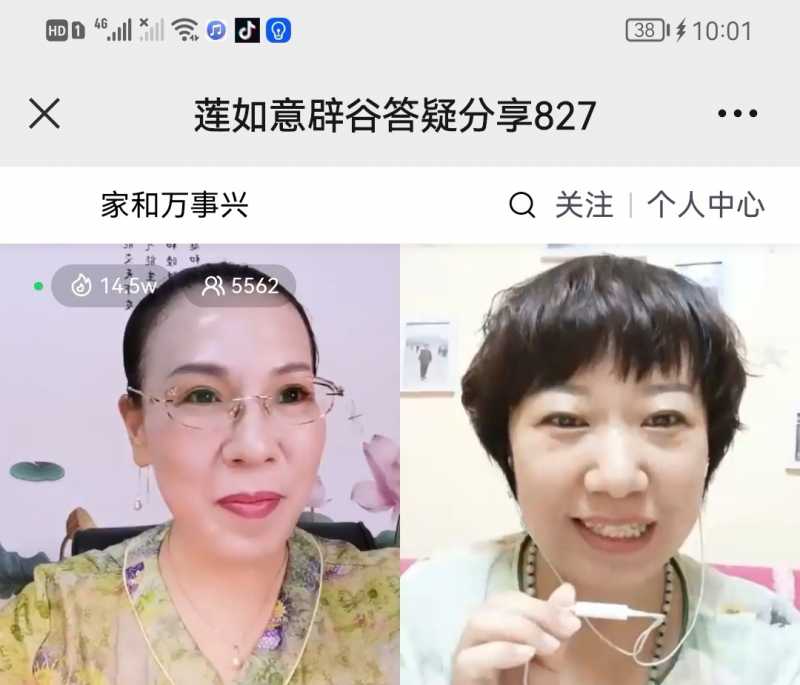Open 个人中心 personal center
The height and width of the screenshot is (685, 800).
click(x=705, y=206)
